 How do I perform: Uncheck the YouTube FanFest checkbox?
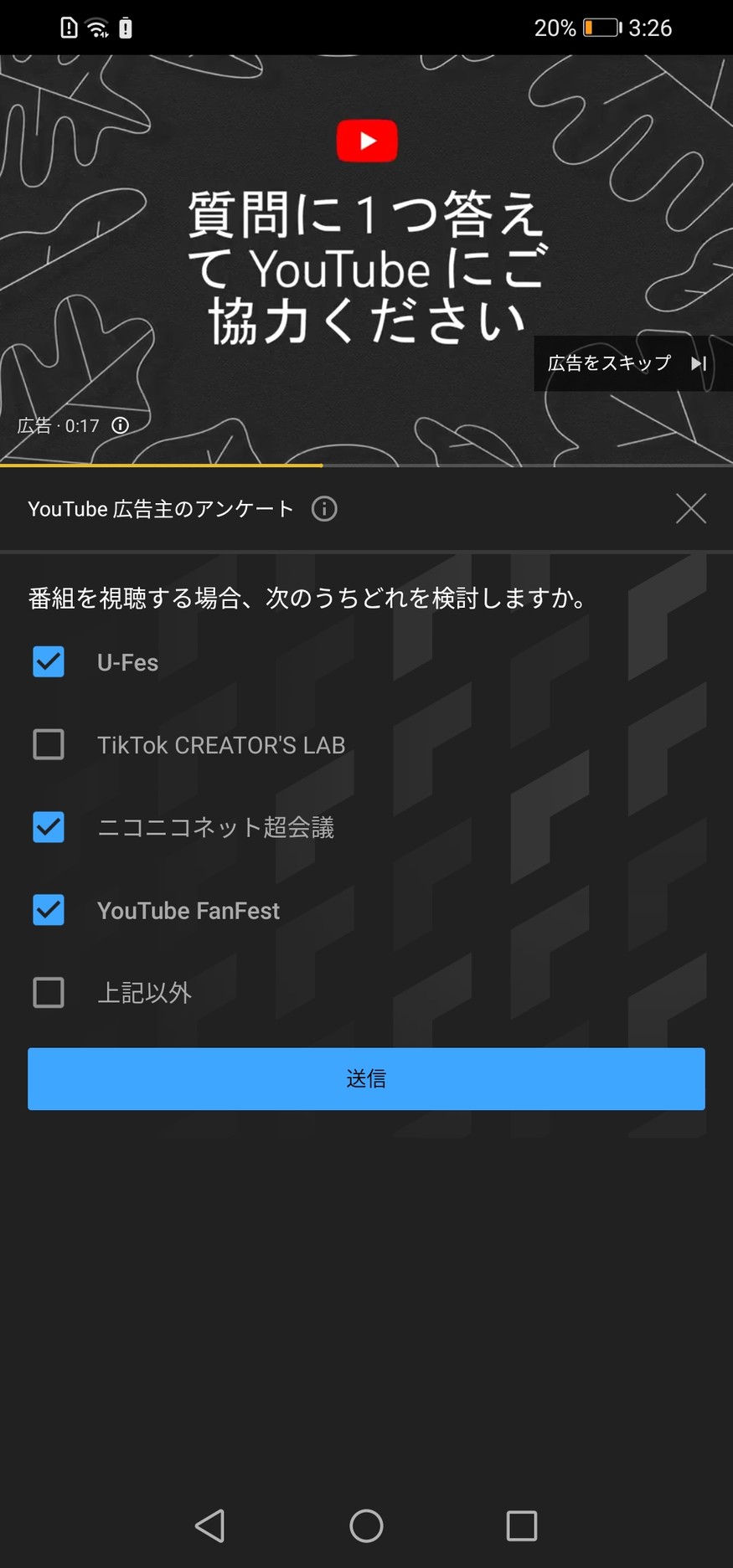[x=49, y=910]
